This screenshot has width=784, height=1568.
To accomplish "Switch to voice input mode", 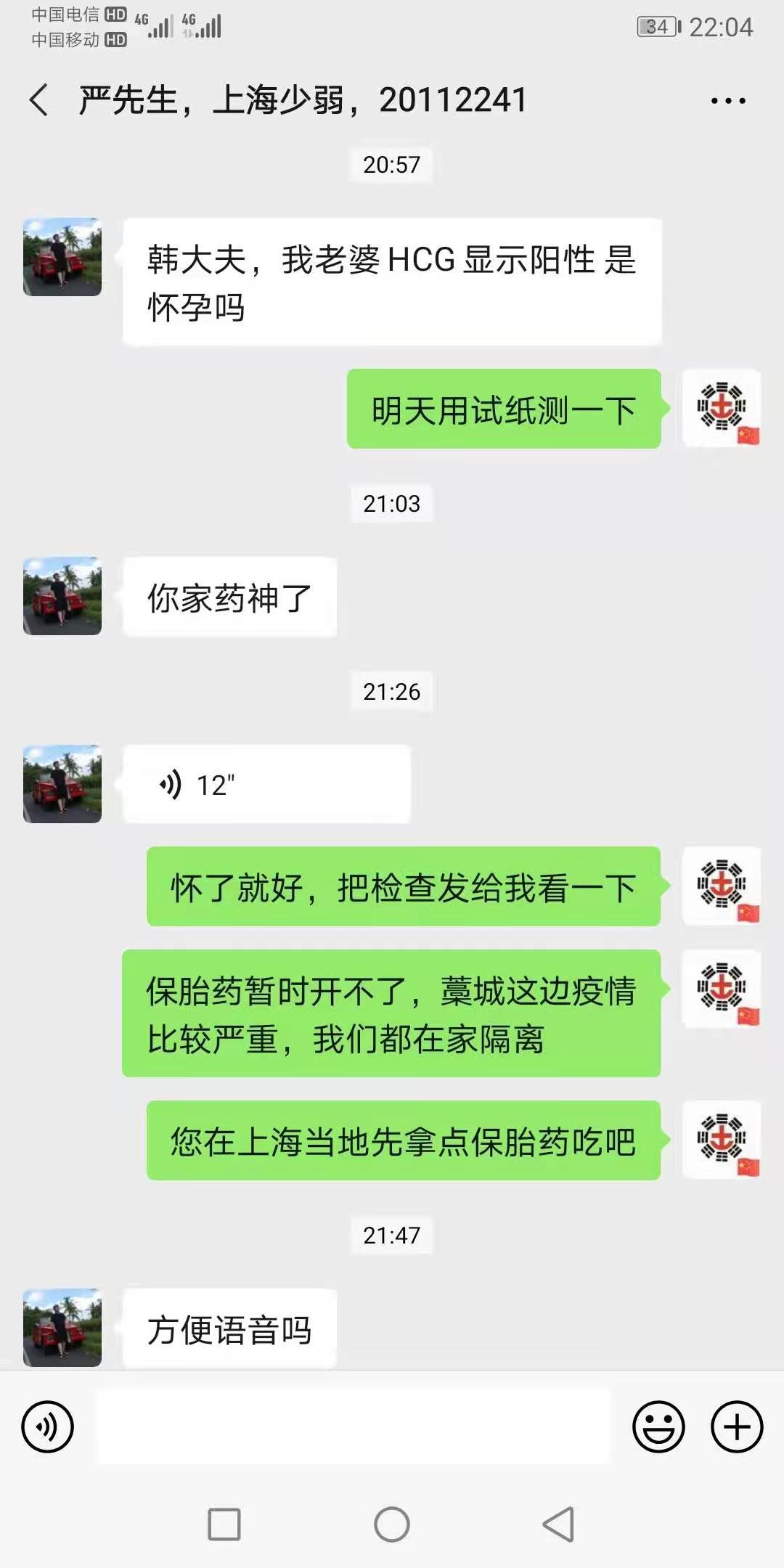I will coord(48,1427).
